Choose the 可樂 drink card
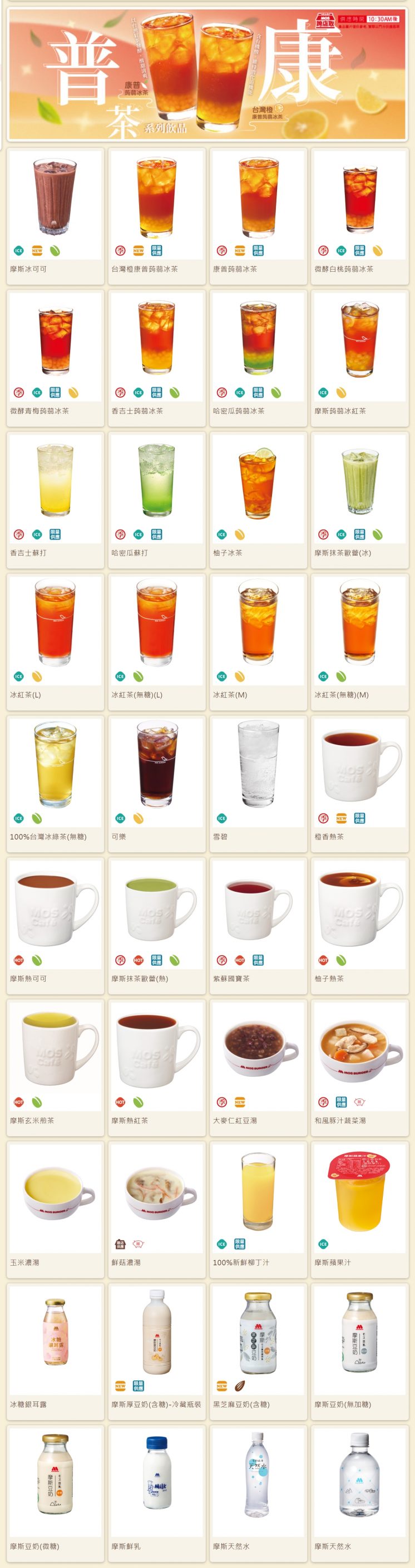The image size is (415, 1568). (157, 768)
